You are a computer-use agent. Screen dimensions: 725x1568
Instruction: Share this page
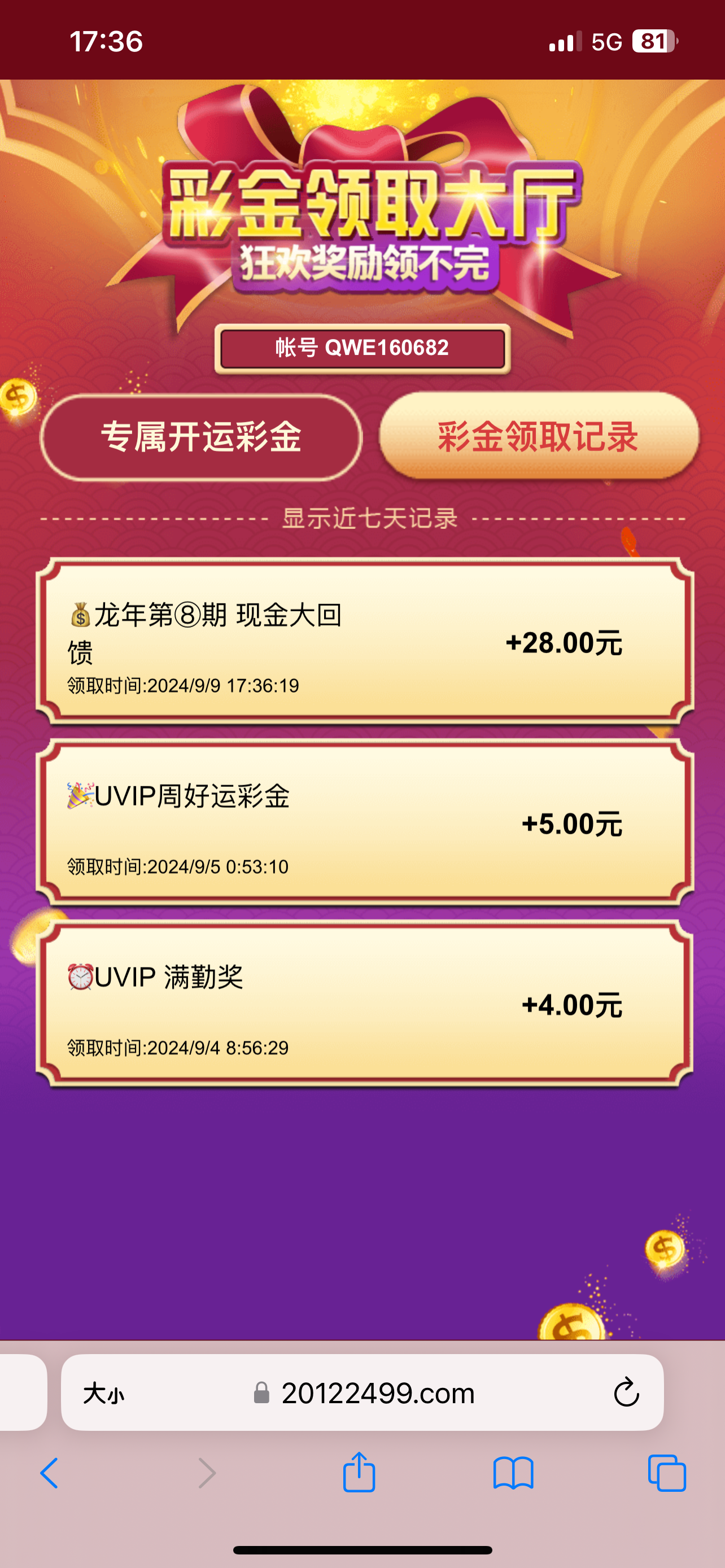[x=359, y=1473]
